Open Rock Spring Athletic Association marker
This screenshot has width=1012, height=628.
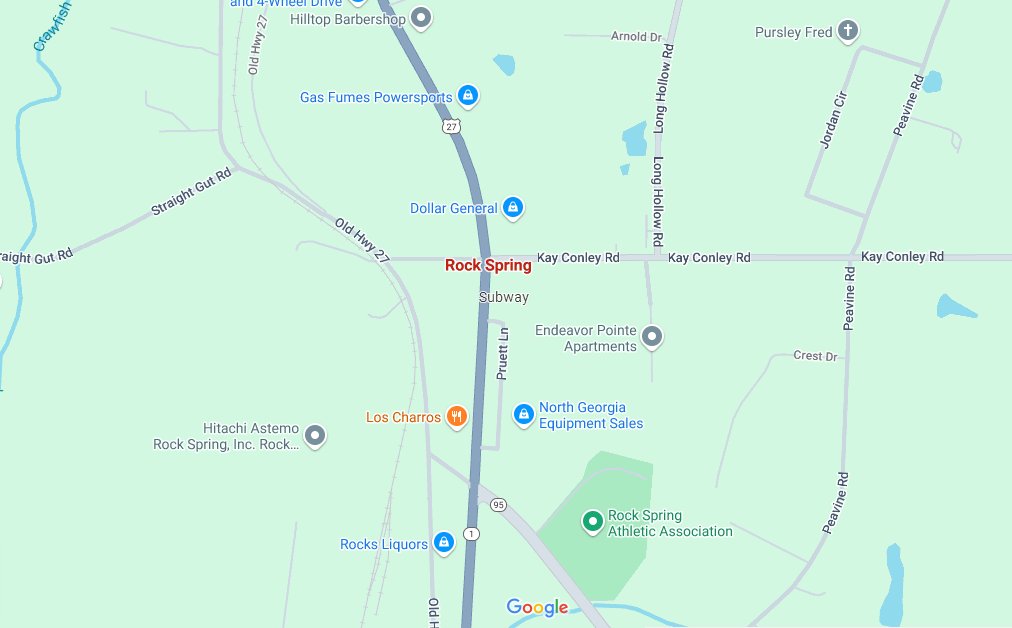(592, 520)
